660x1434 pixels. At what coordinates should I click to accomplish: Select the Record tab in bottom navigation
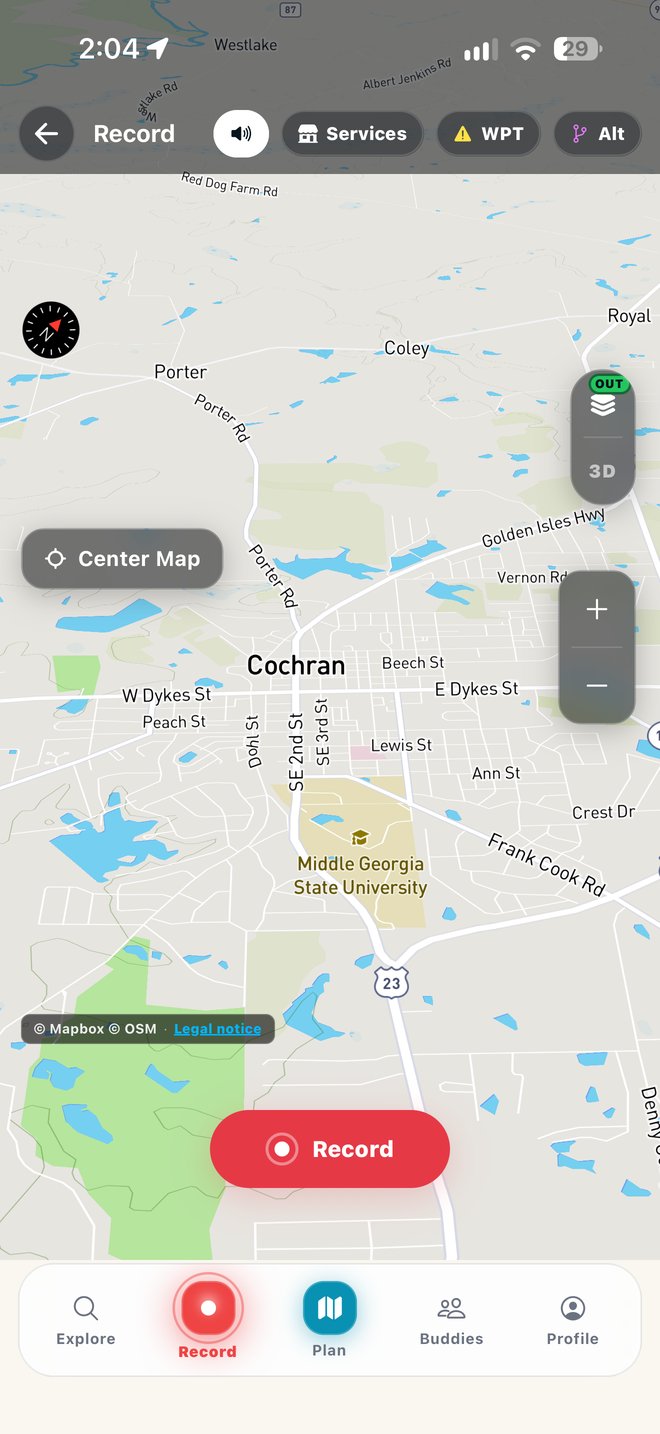click(208, 1319)
